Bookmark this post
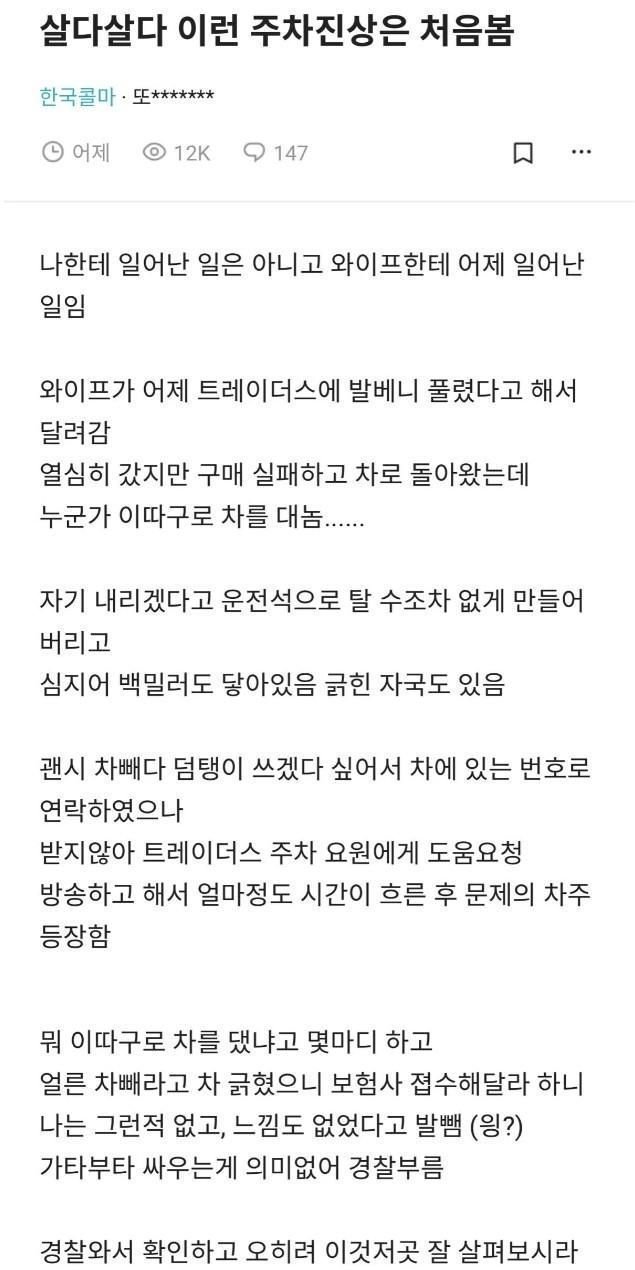 (x=522, y=153)
